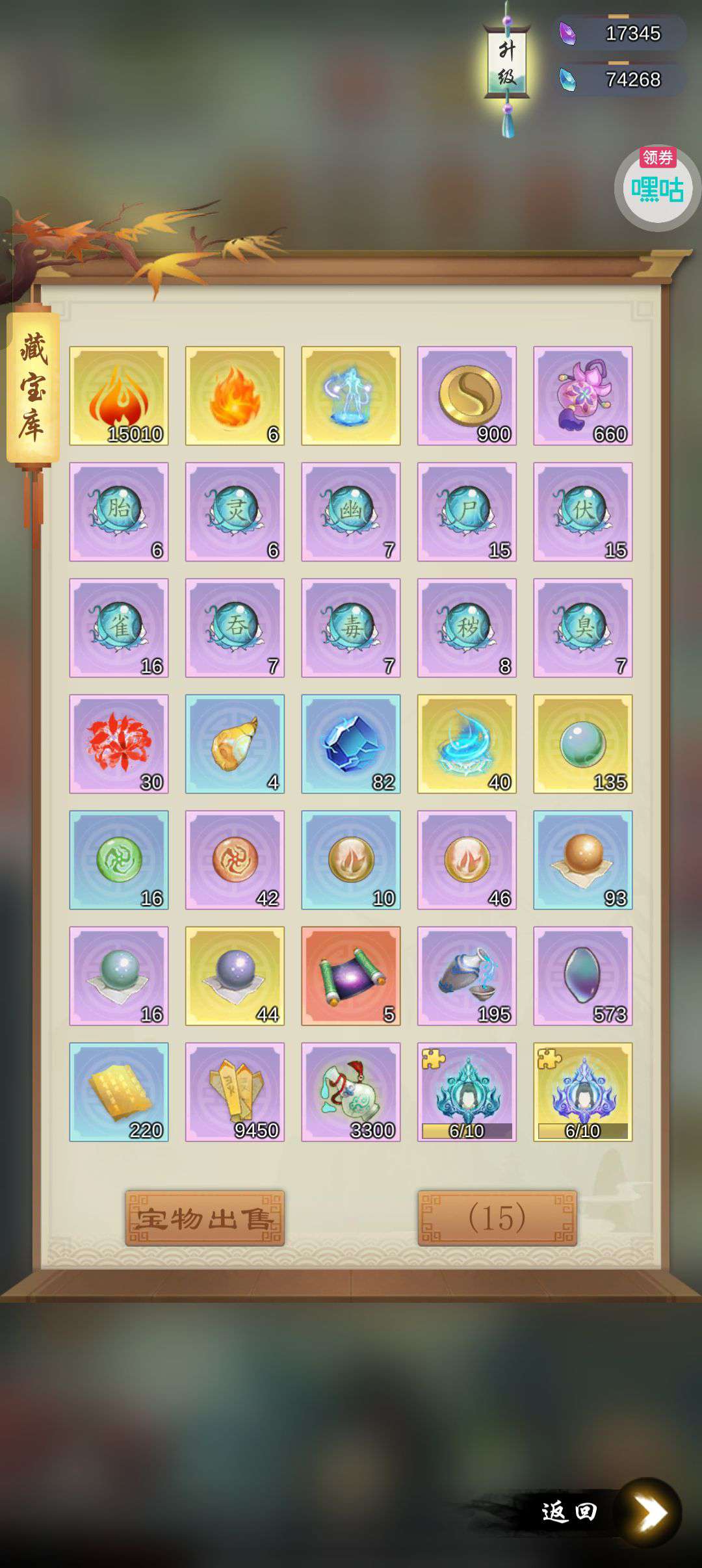
Task: Open the talisman item with count 9450
Action: coord(235,1092)
